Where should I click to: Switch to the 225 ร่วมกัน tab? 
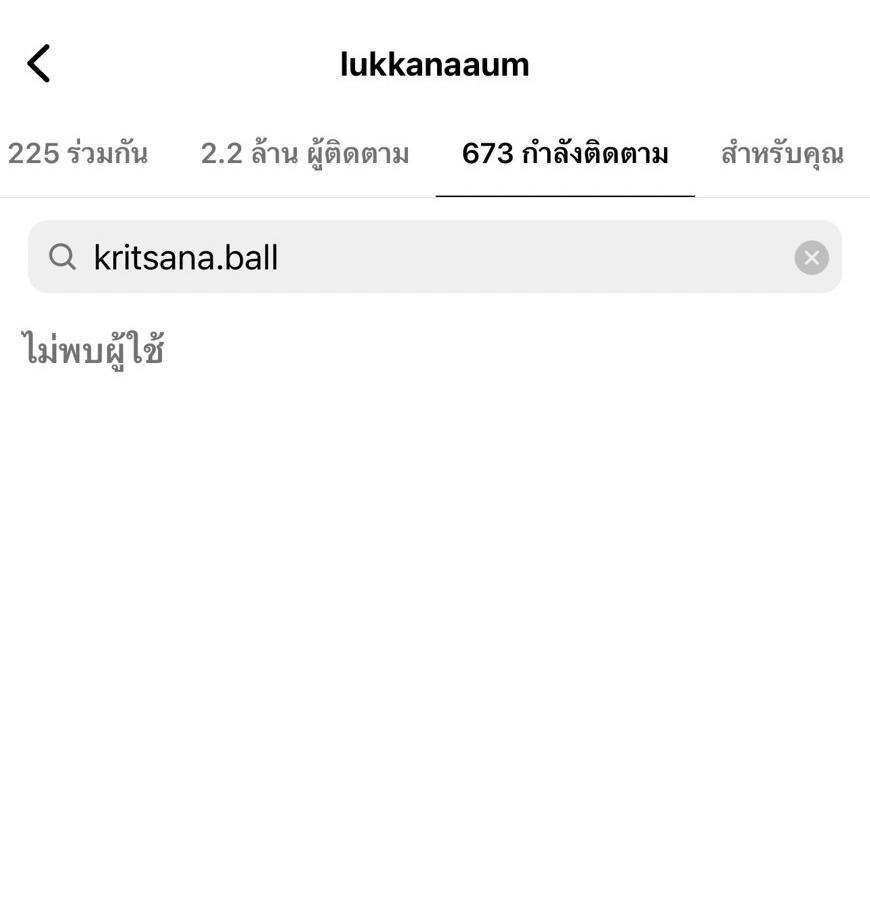click(x=77, y=154)
